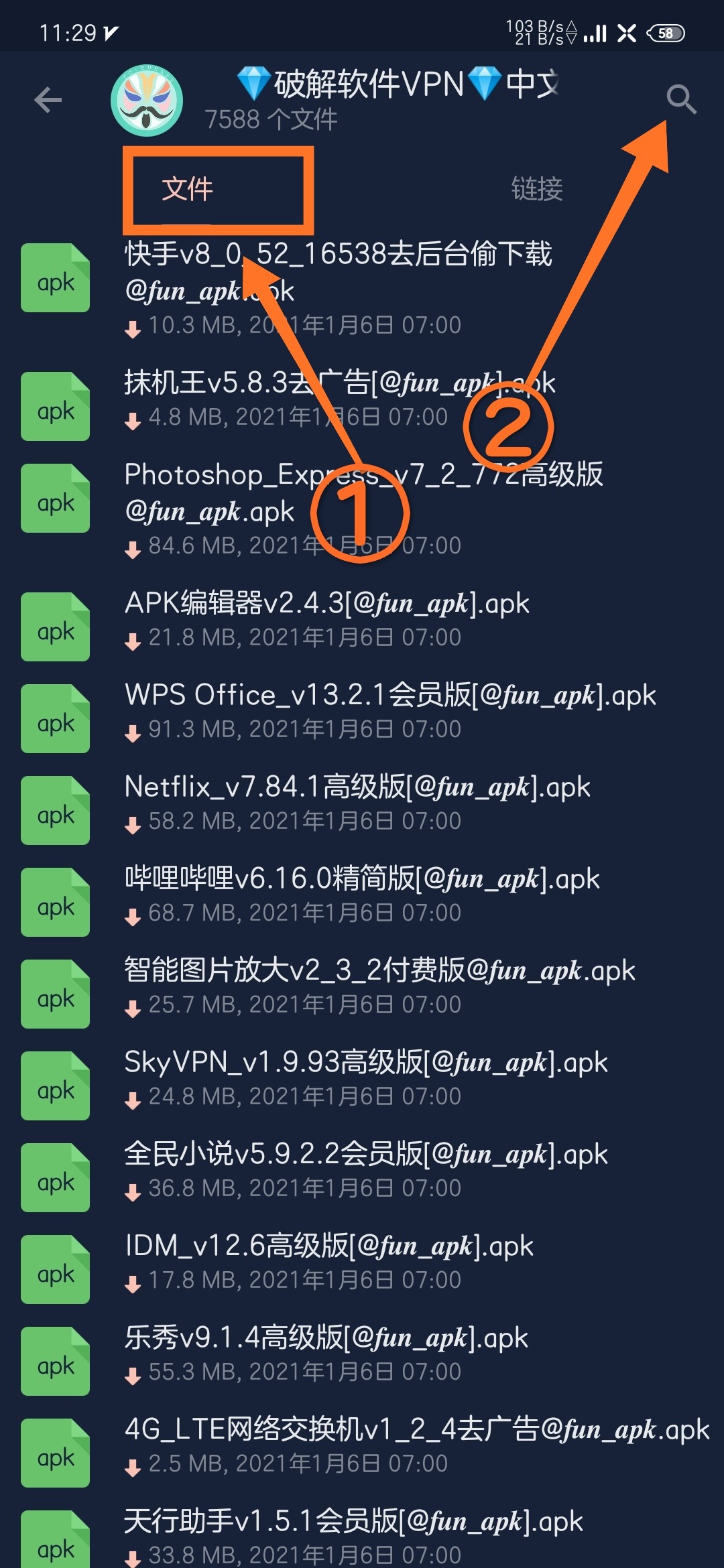Open the 4G_LTE网络交换机 apk file

[x=362, y=1446]
